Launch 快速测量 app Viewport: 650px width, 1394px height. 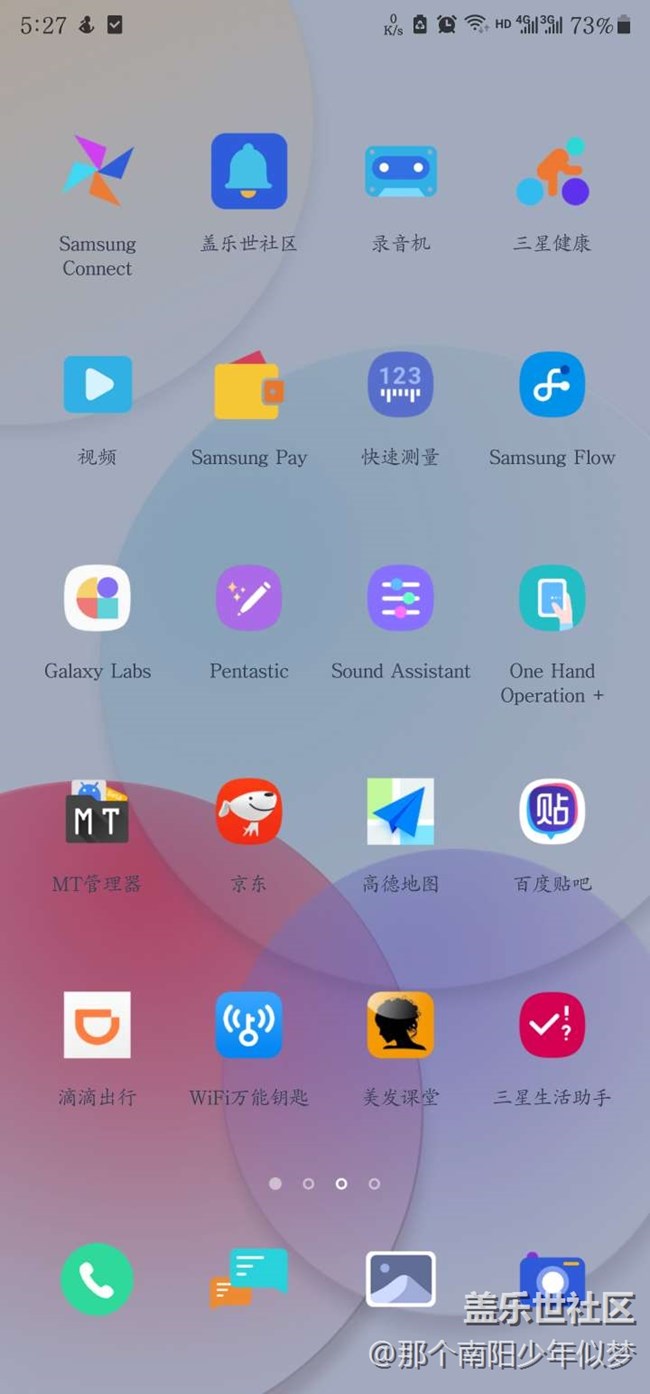pyautogui.click(x=400, y=385)
